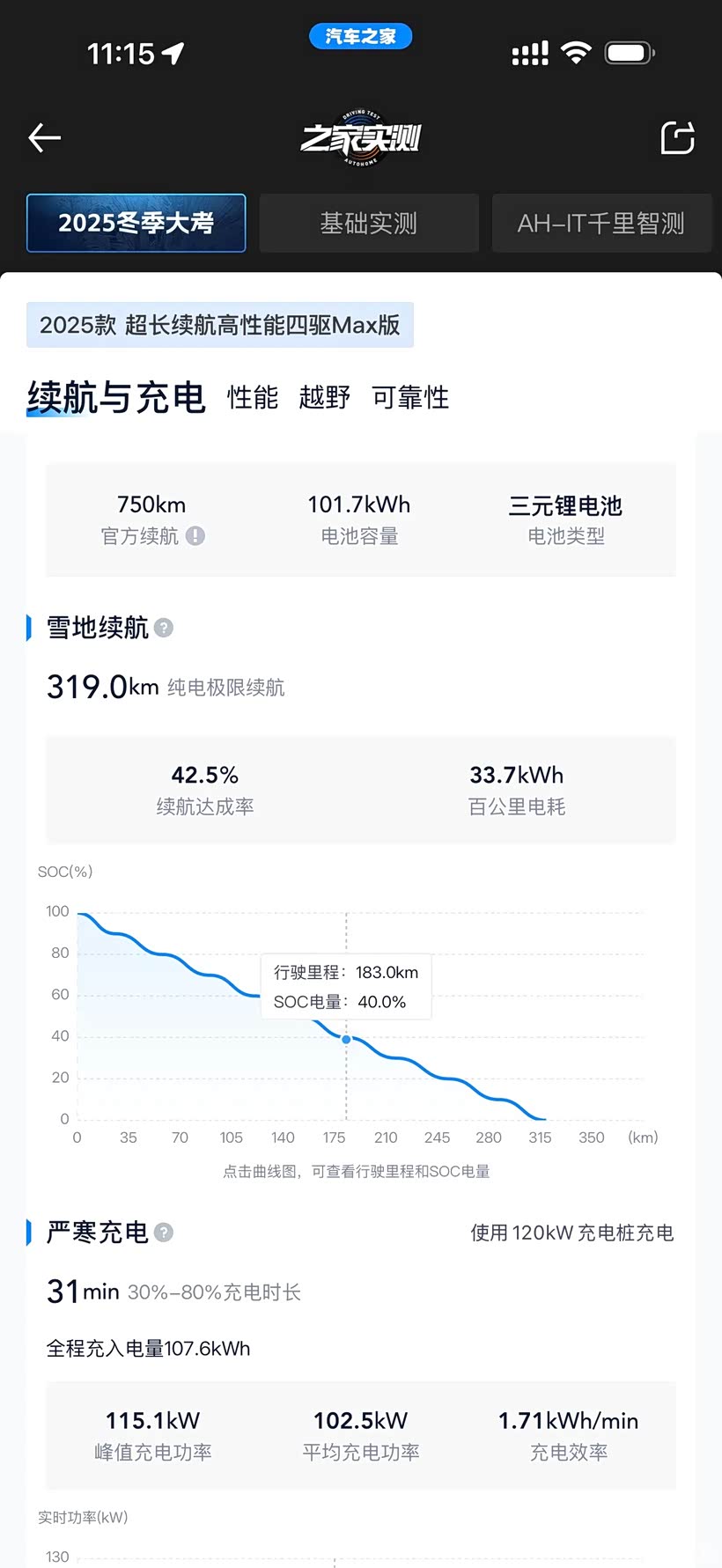Open the 可靠性 section
722x1568 pixels.
(x=410, y=397)
